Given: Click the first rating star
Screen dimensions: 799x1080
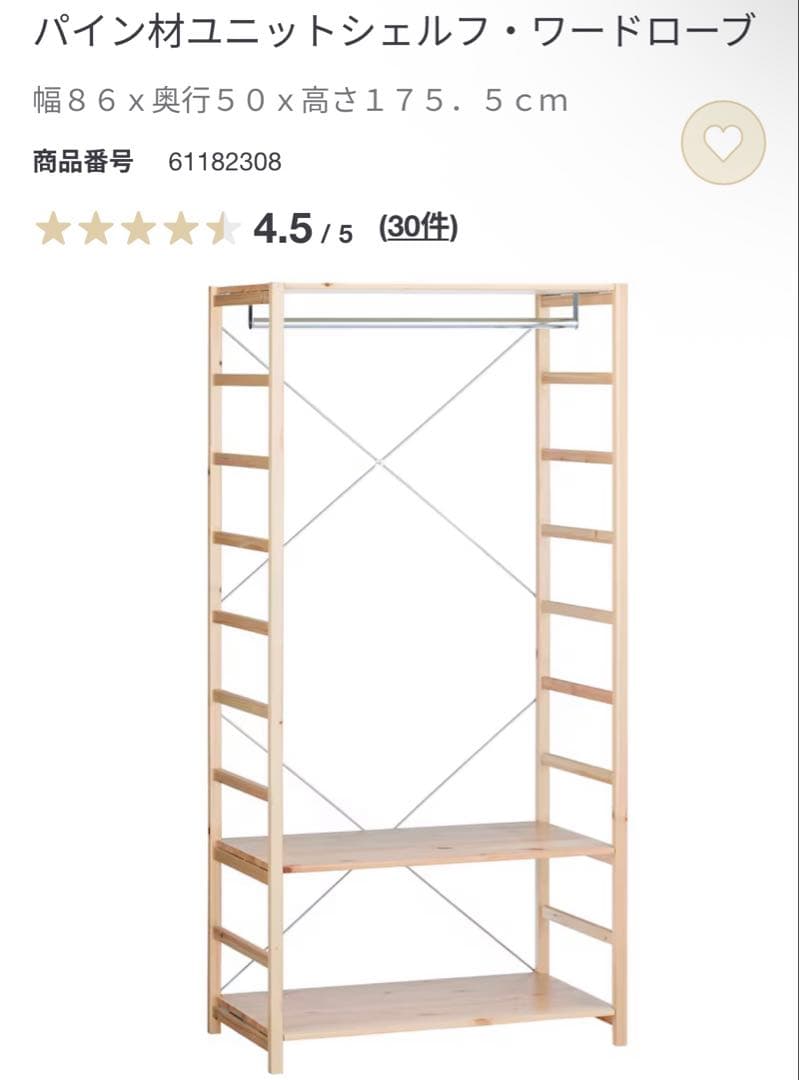Looking at the screenshot, I should coord(52,228).
